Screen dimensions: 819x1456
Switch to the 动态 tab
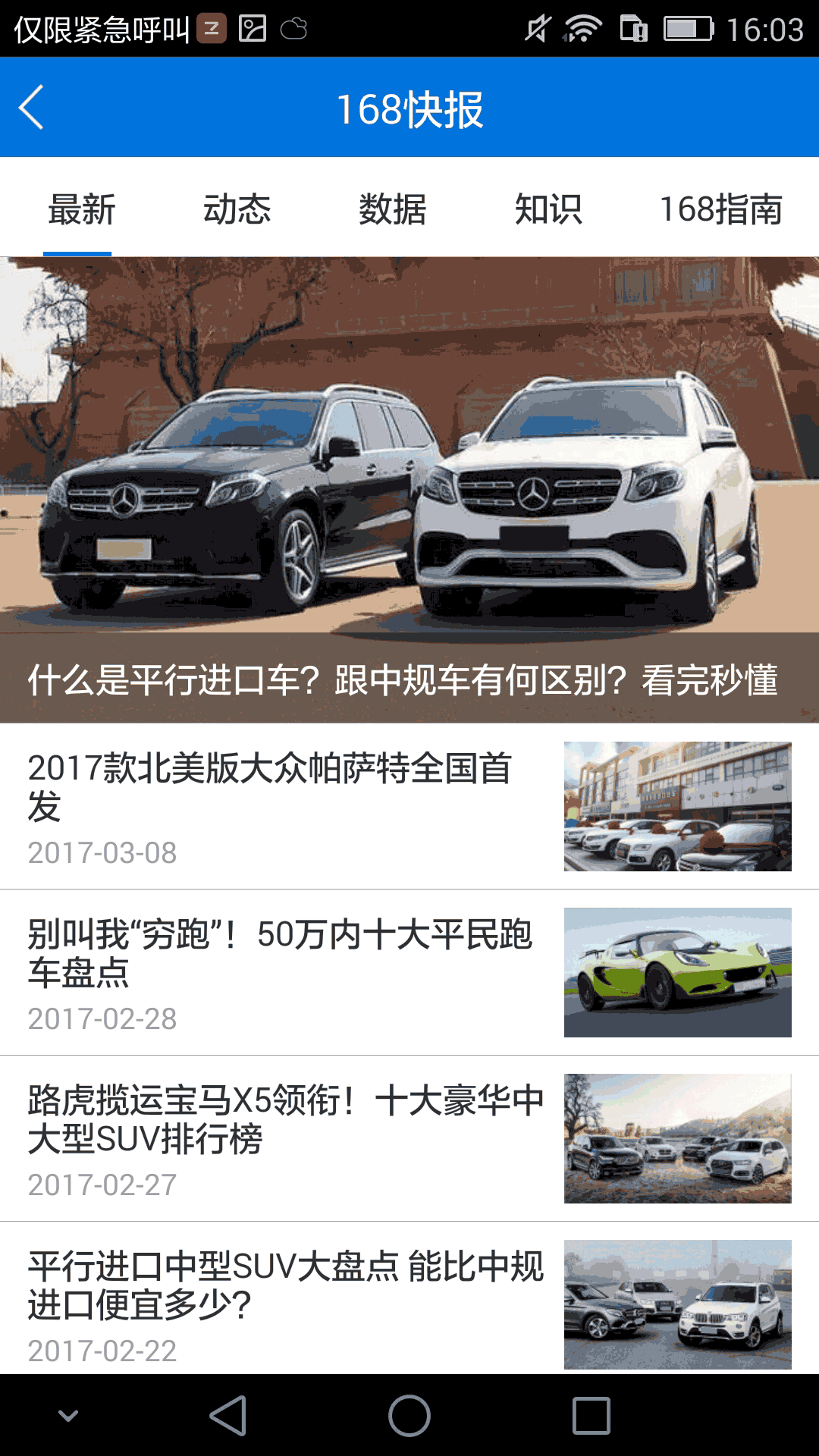click(x=237, y=209)
